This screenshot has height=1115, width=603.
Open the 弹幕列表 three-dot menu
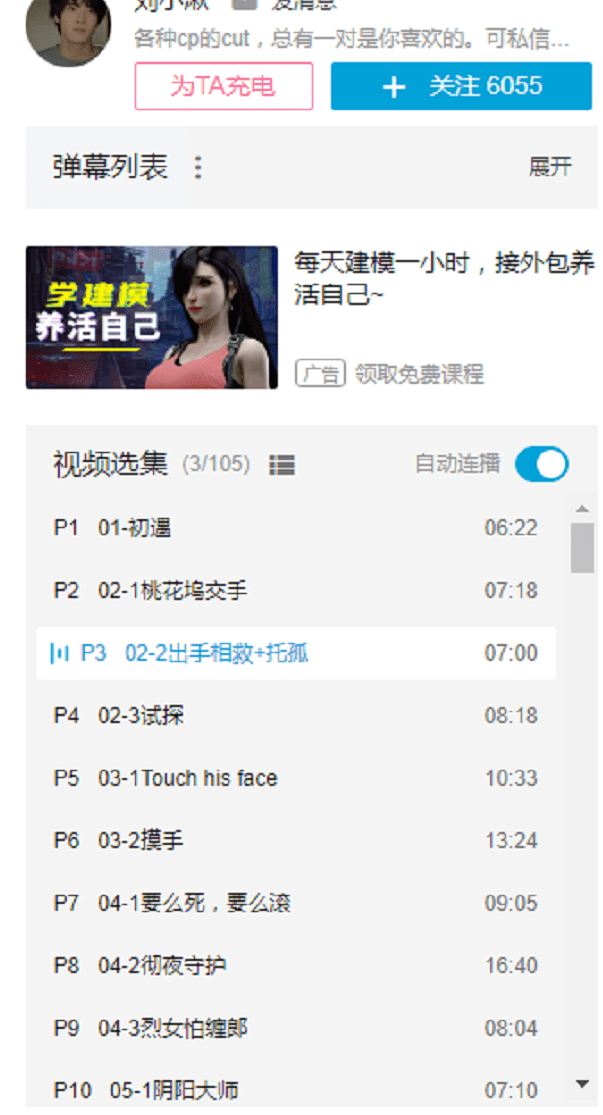(x=198, y=167)
